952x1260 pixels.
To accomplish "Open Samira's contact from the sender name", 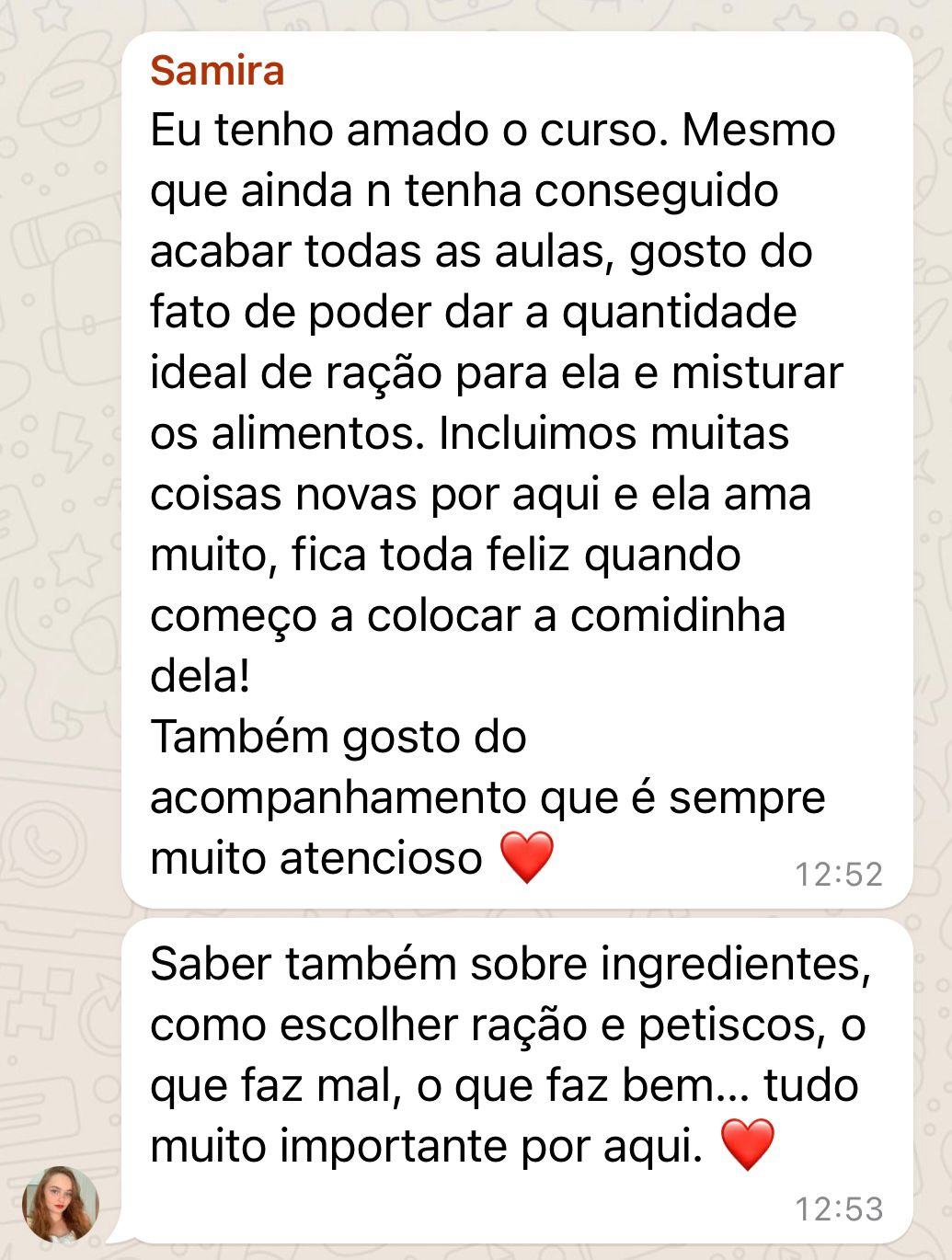I will point(217,71).
